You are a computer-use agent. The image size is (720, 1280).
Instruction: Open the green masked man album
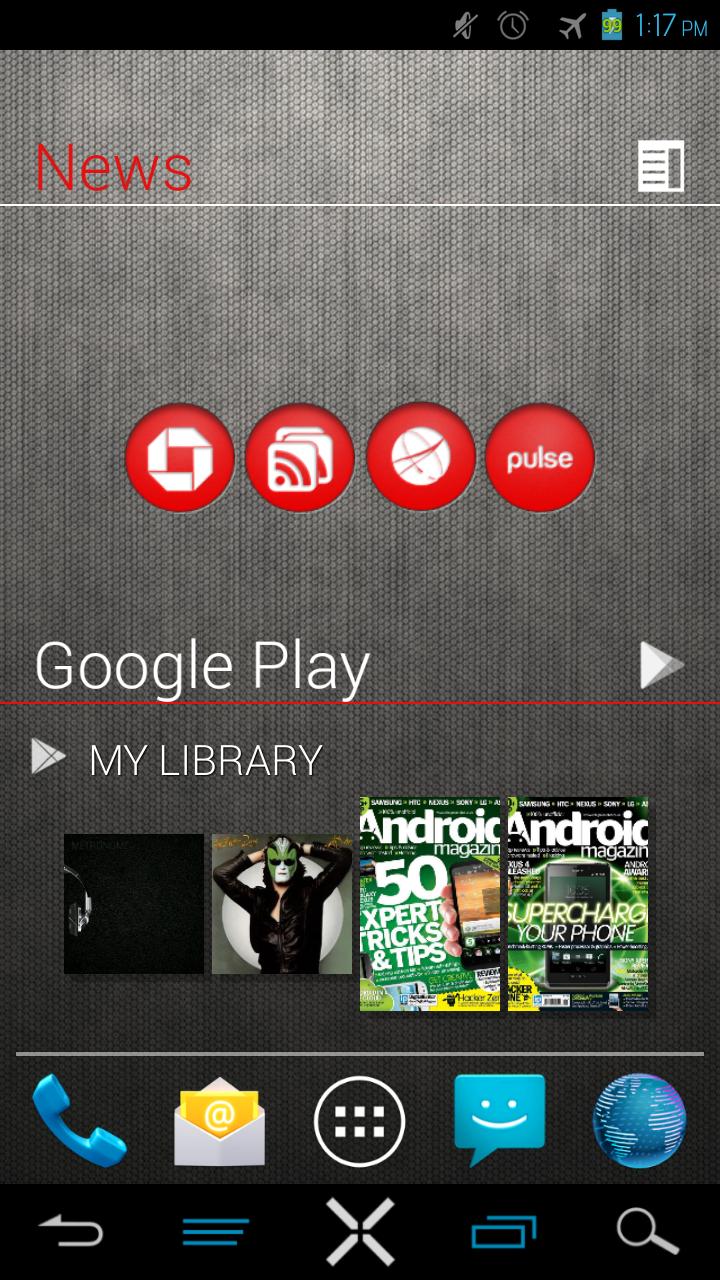tap(282, 904)
